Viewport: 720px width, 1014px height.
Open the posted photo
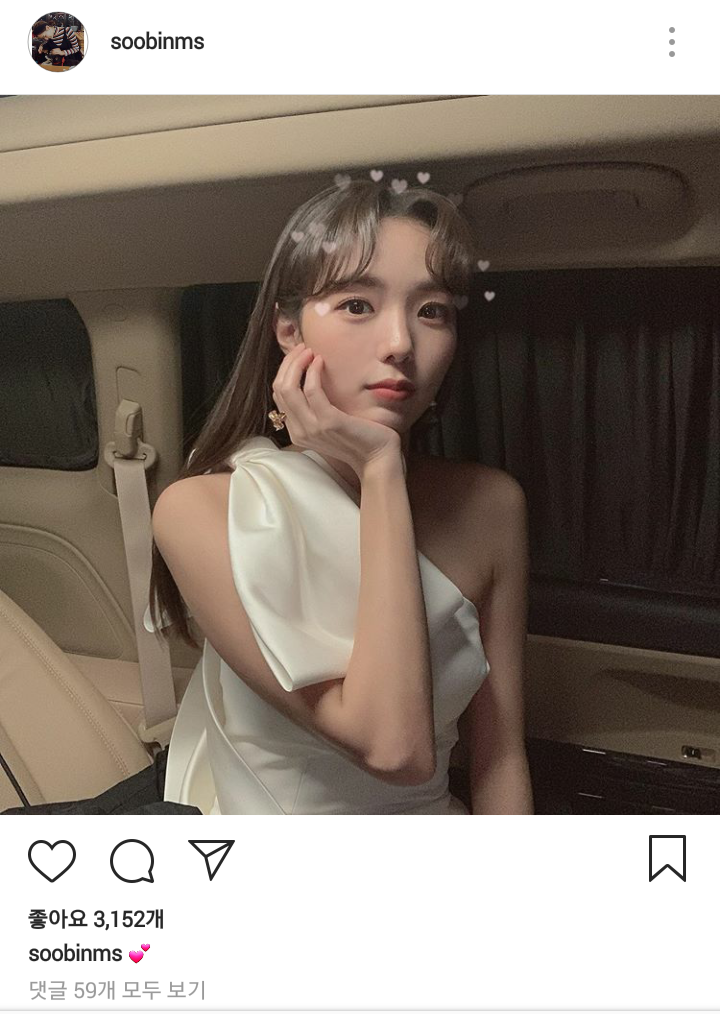tap(360, 455)
